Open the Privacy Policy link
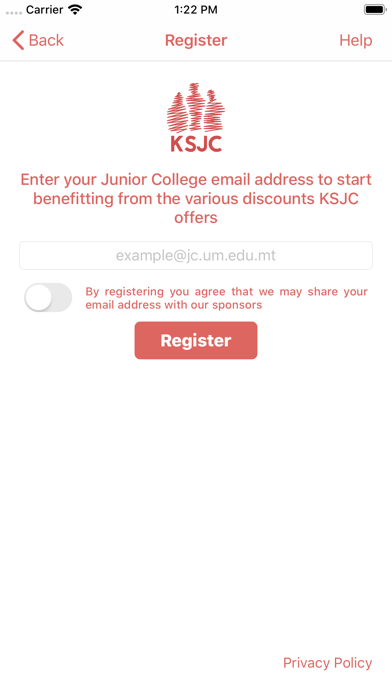 coord(328,663)
